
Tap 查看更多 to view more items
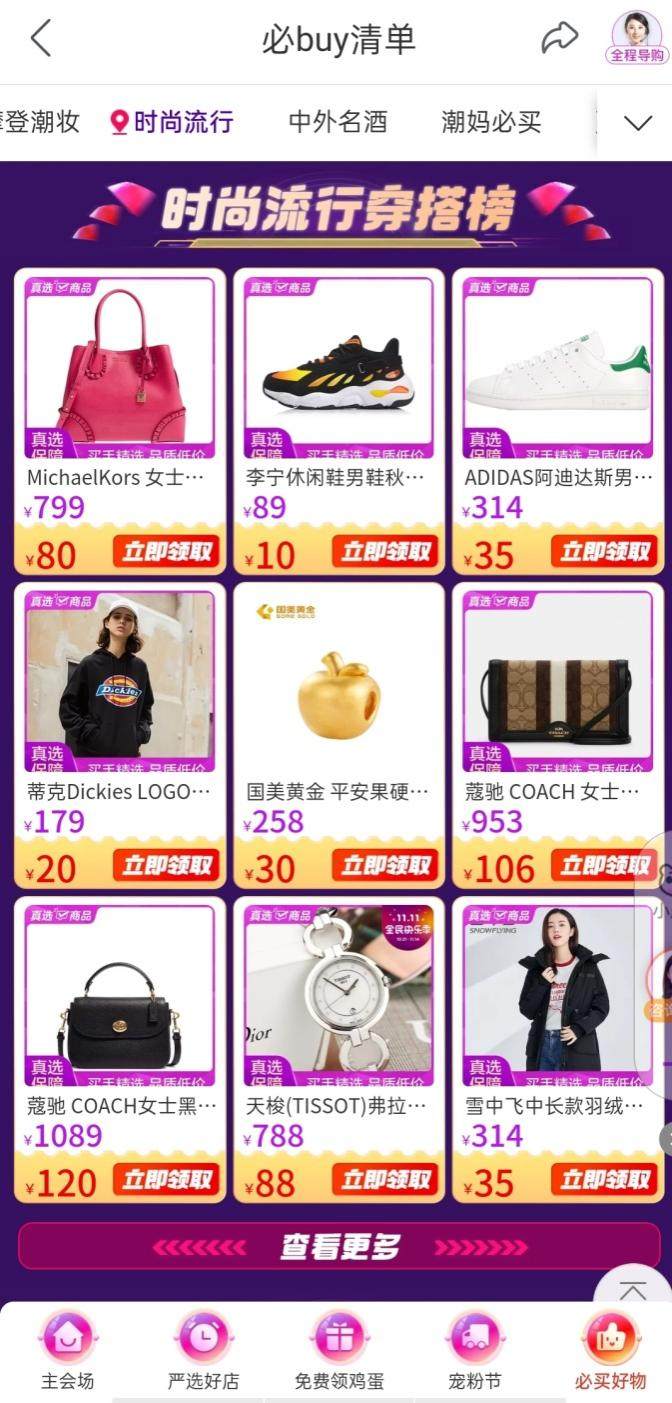pos(339,1246)
